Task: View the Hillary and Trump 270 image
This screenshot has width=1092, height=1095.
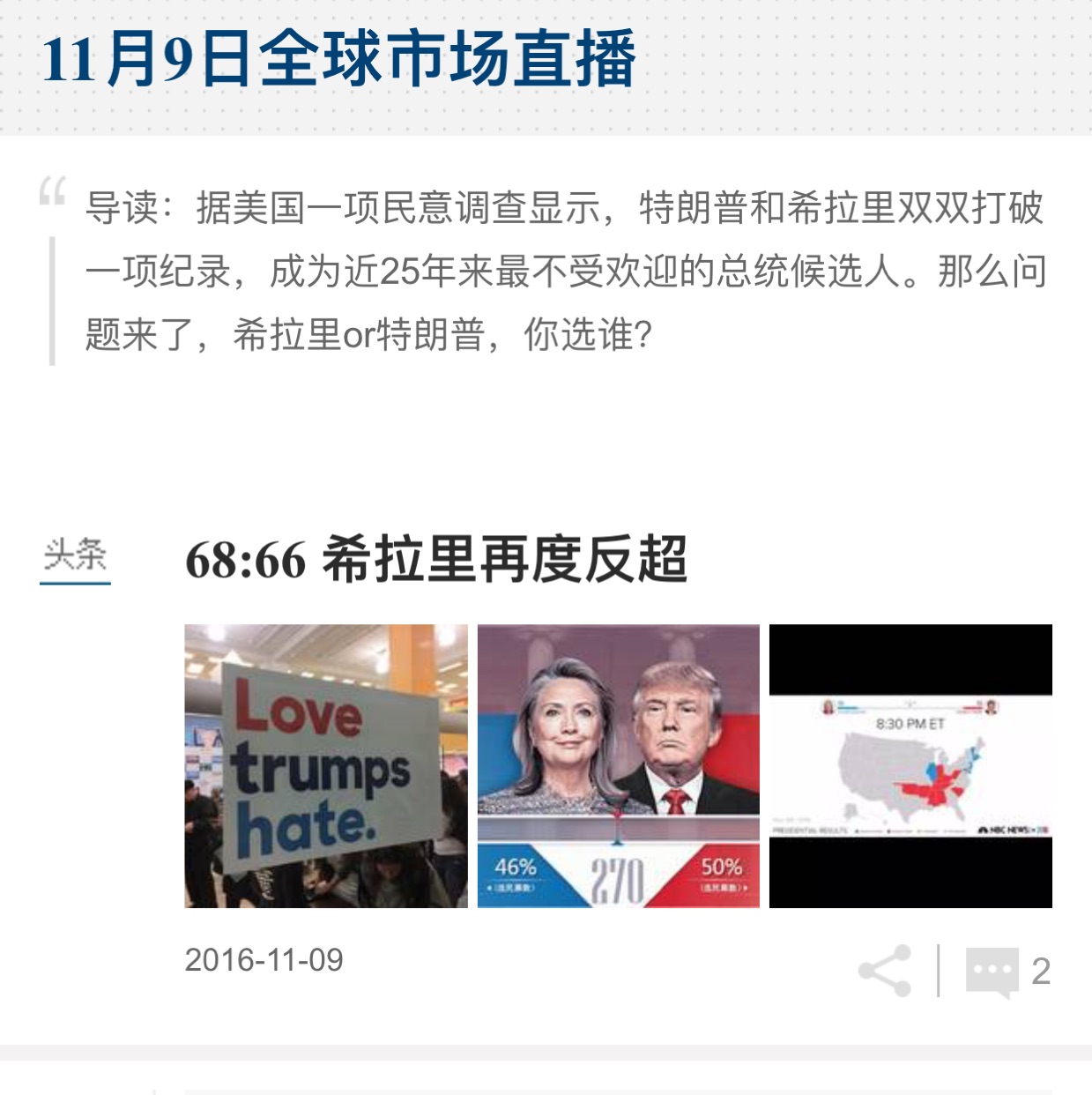Action: point(618,766)
